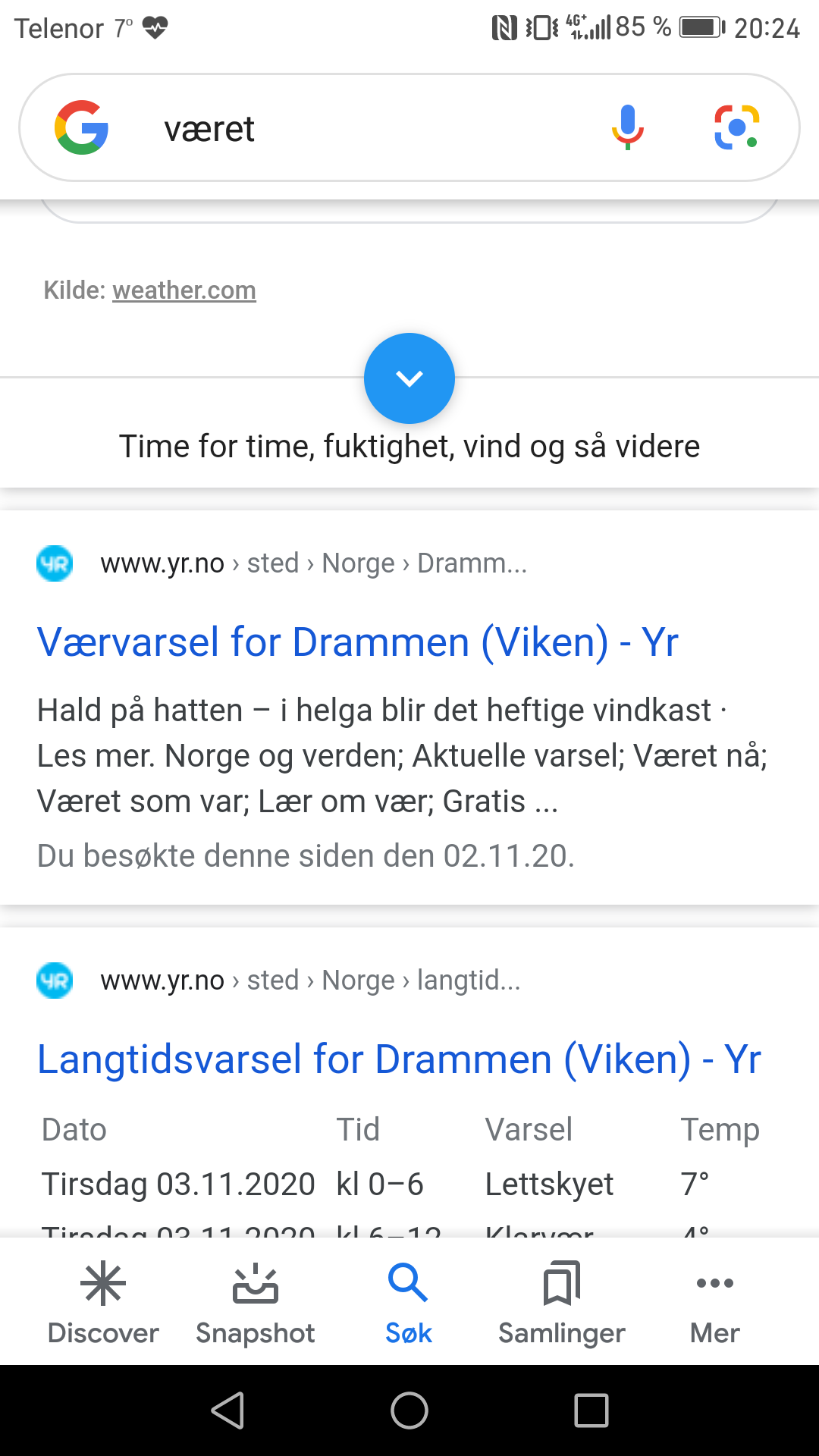The image size is (819, 1456).
Task: Expand hourly weather details with blue chevron
Action: [x=409, y=378]
